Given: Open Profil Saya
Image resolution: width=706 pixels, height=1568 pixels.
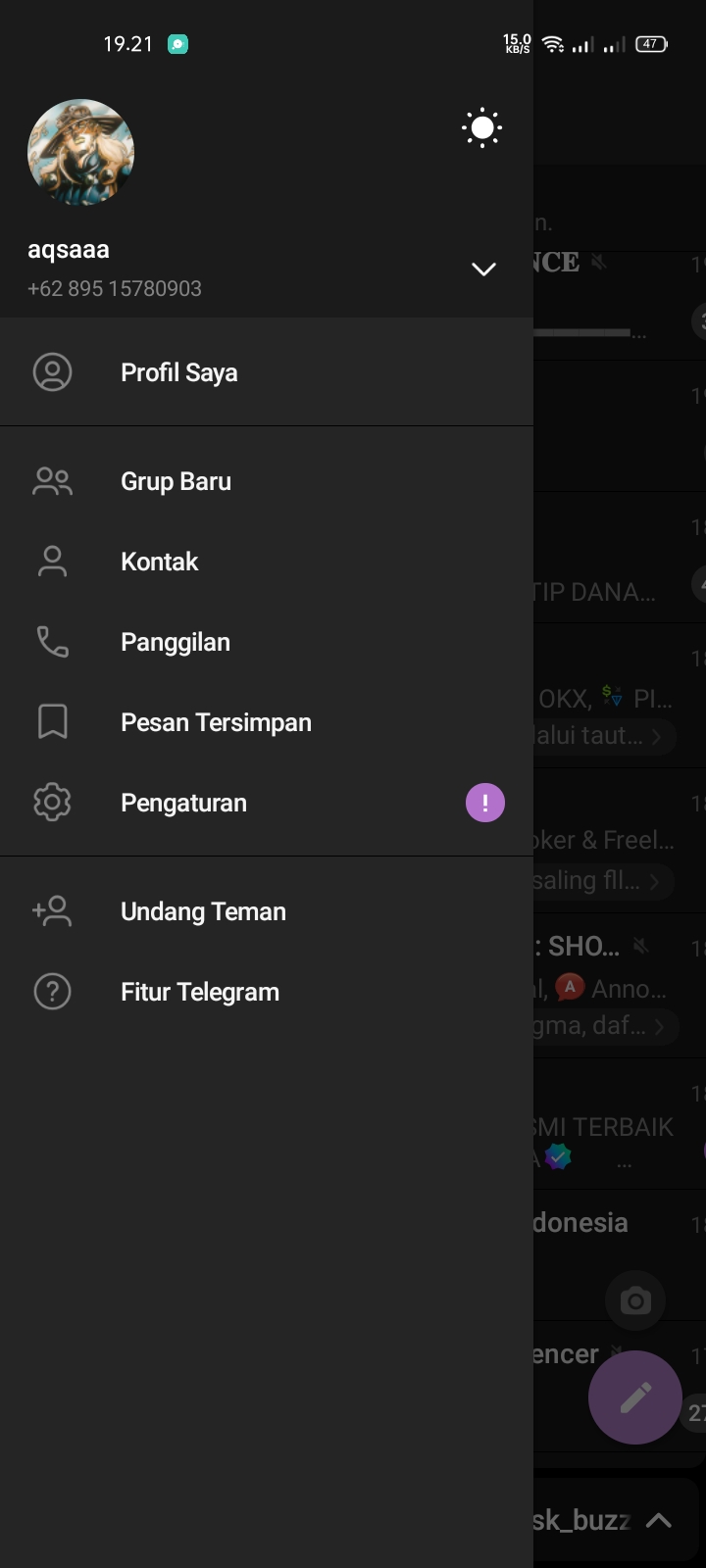Looking at the screenshot, I should pos(178,372).
